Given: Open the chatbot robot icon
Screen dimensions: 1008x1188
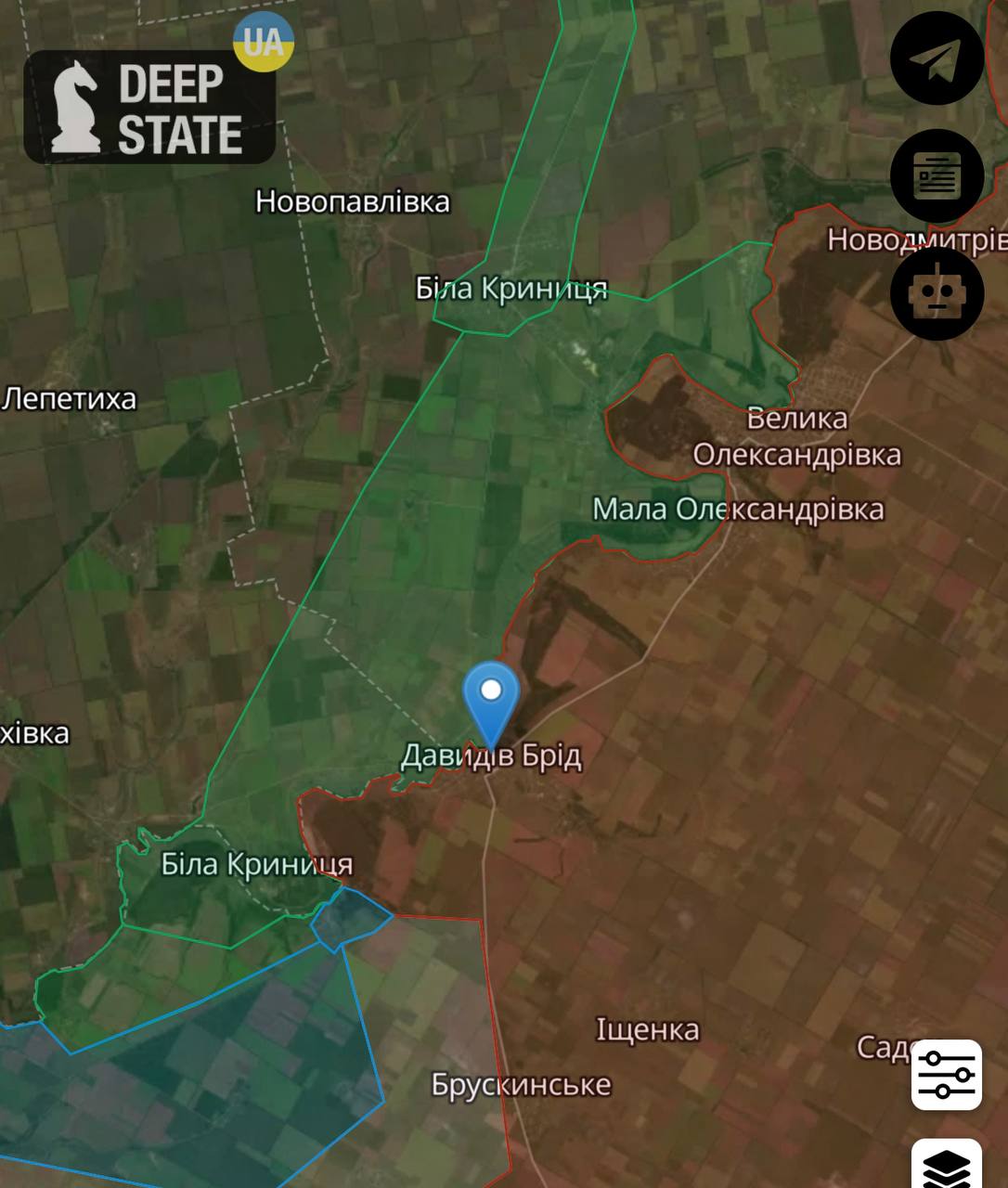Looking at the screenshot, I should click(x=937, y=293).
